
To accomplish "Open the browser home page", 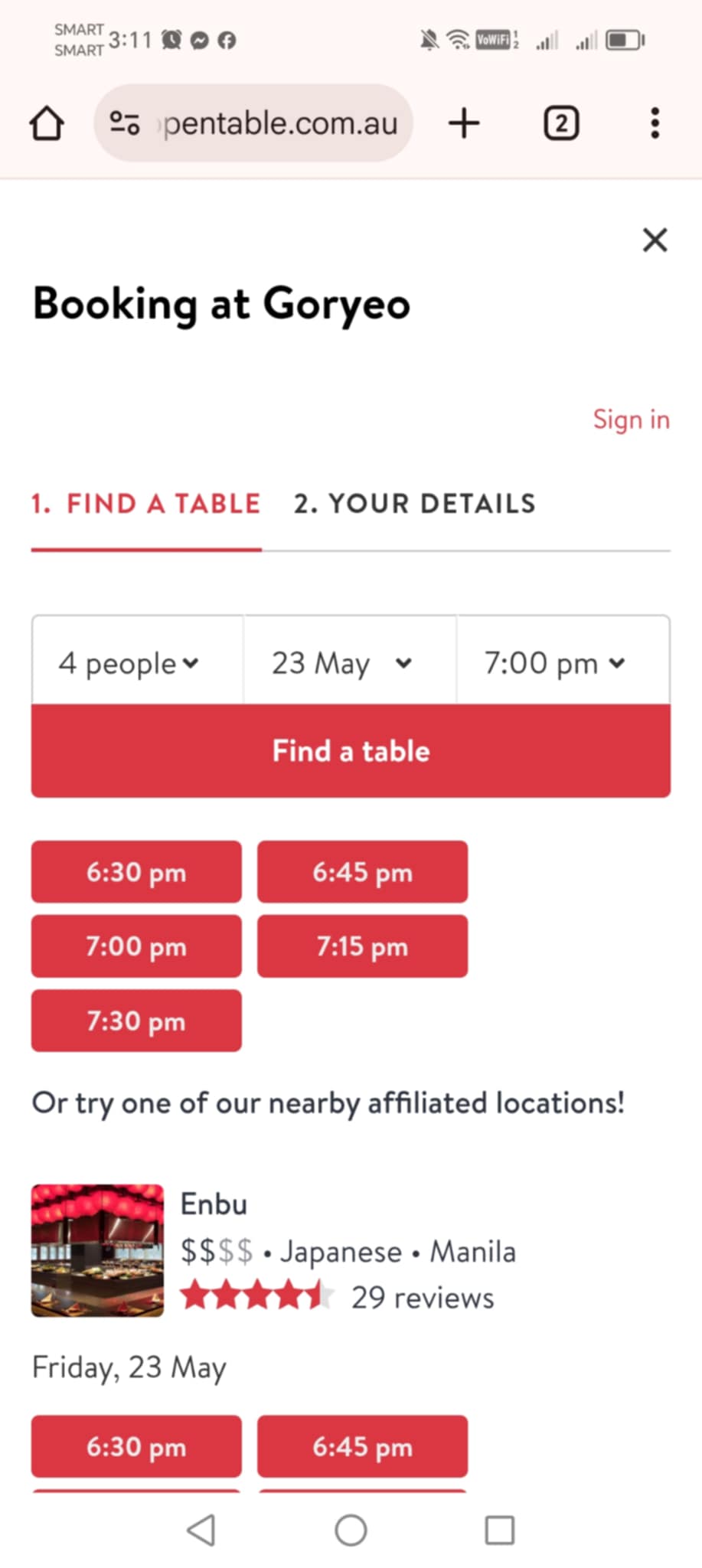I will coord(47,123).
